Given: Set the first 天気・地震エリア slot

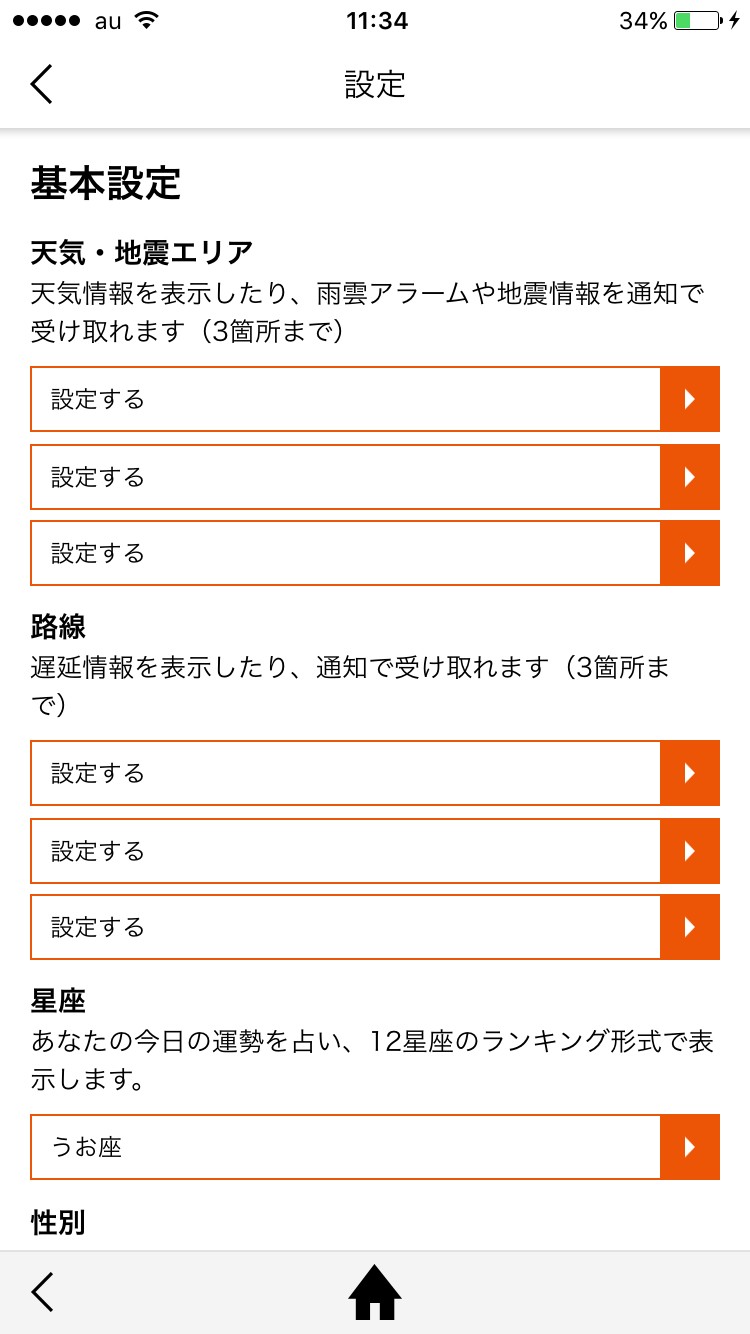Looking at the screenshot, I should (375, 400).
